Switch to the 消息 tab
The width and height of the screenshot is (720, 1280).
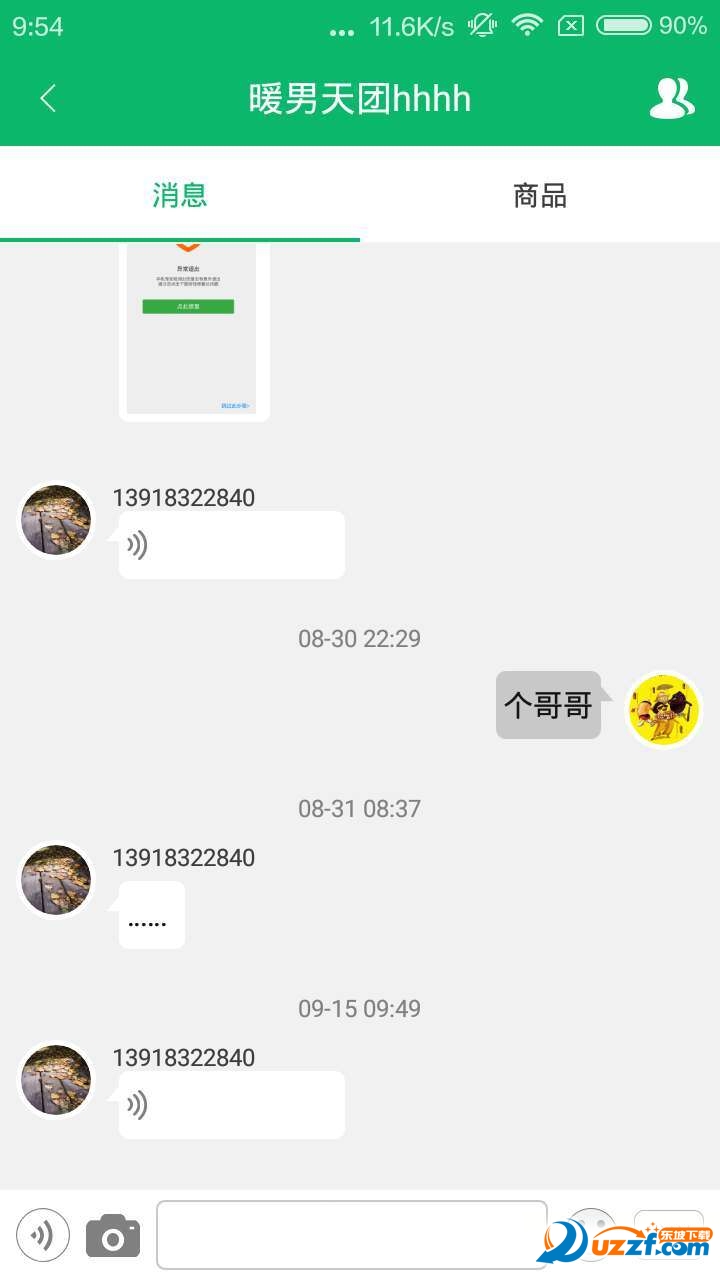click(180, 195)
